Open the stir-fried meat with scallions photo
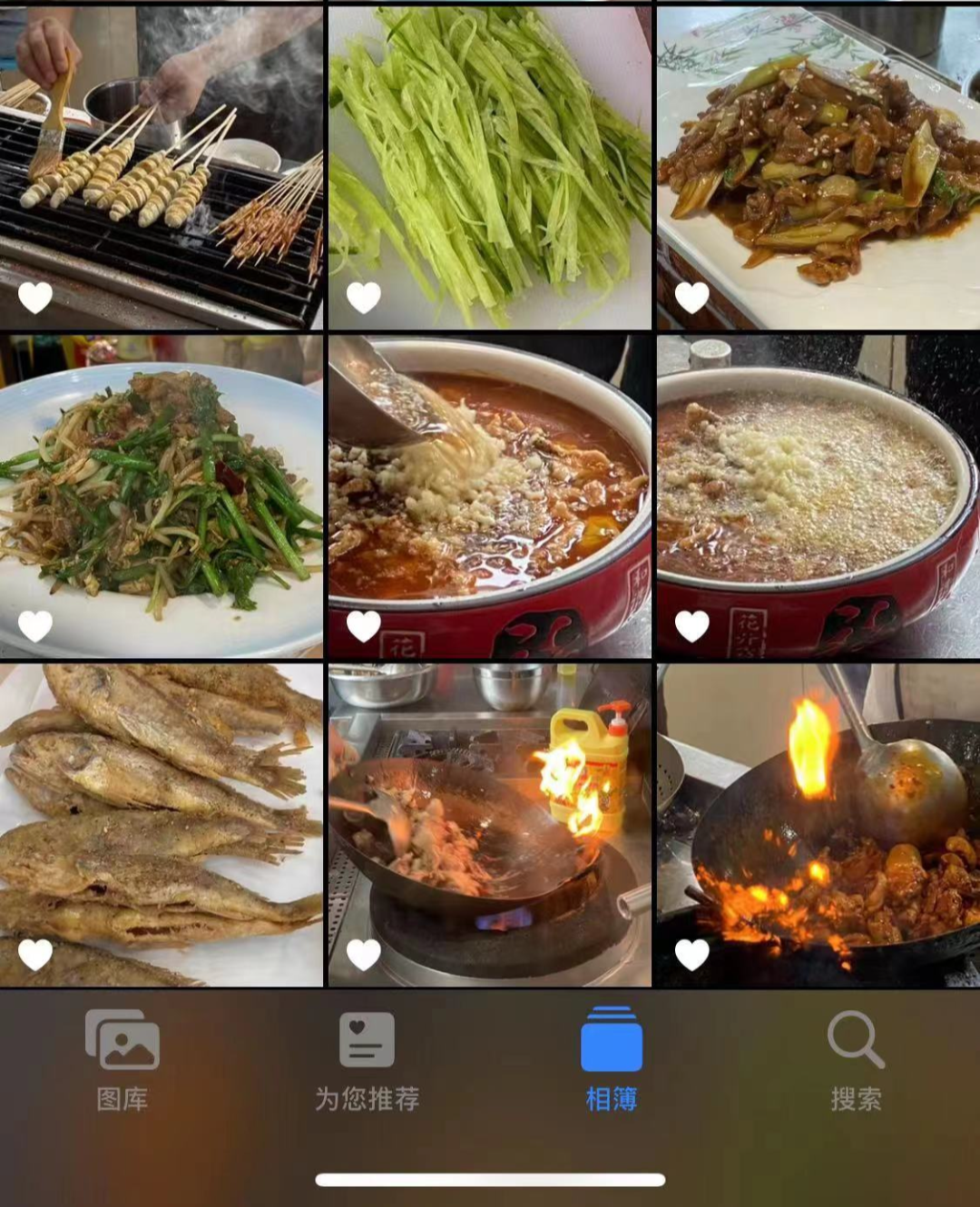This screenshot has height=1207, width=980. coord(818,168)
